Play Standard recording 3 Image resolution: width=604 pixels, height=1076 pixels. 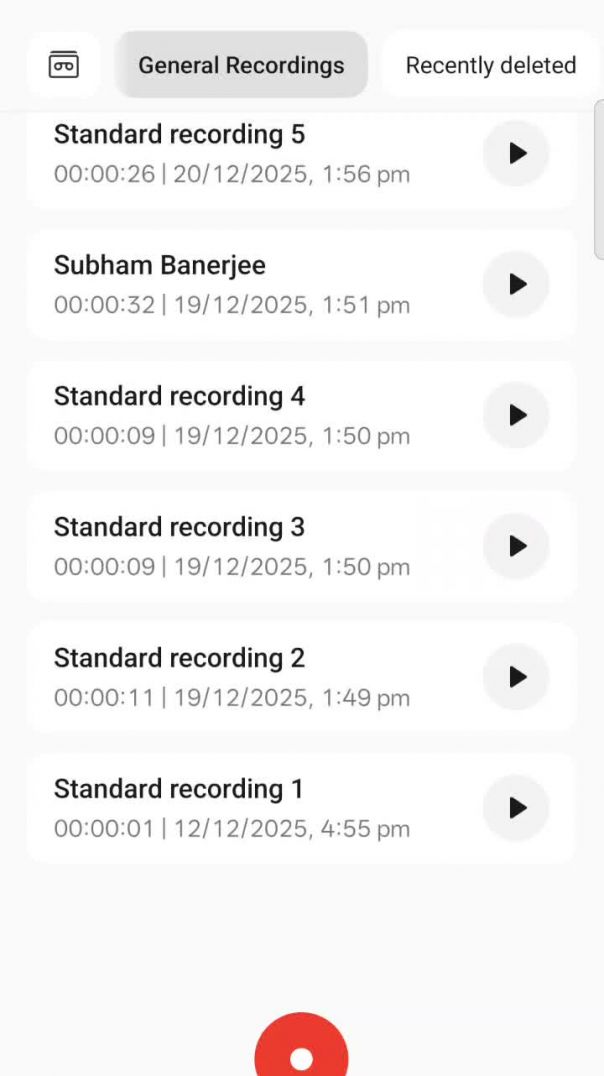tap(516, 546)
